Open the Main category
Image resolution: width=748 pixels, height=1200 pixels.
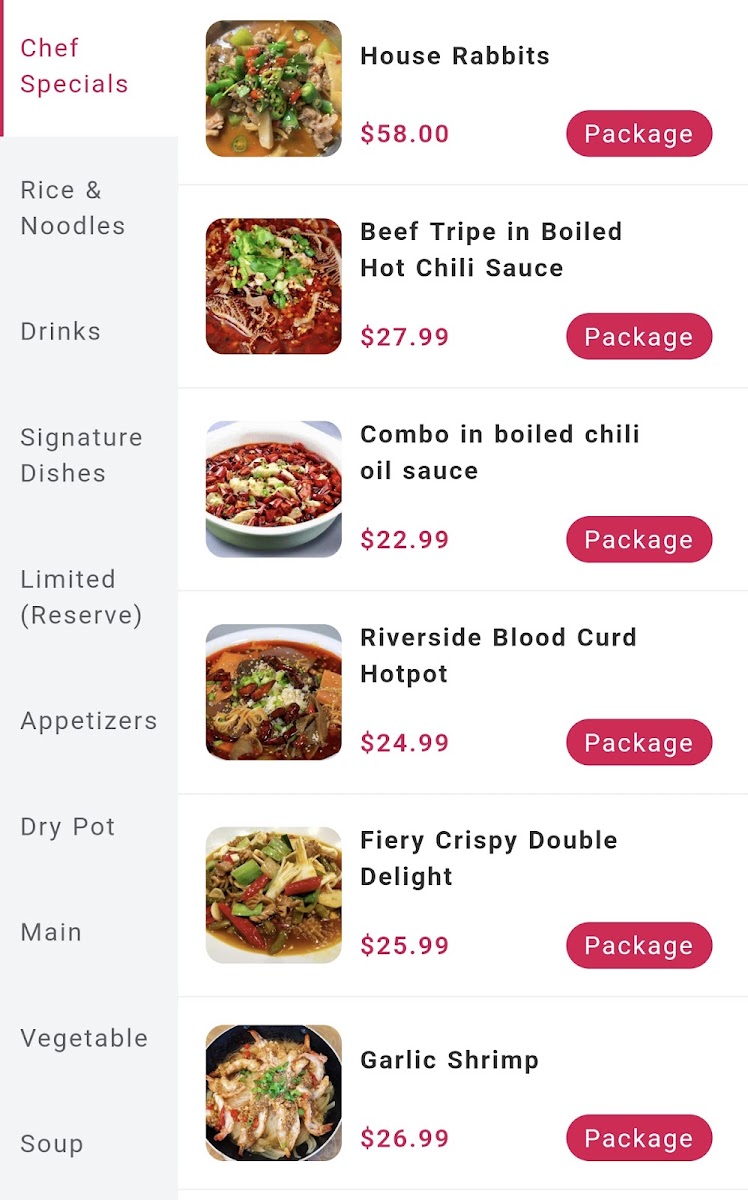tap(88, 932)
